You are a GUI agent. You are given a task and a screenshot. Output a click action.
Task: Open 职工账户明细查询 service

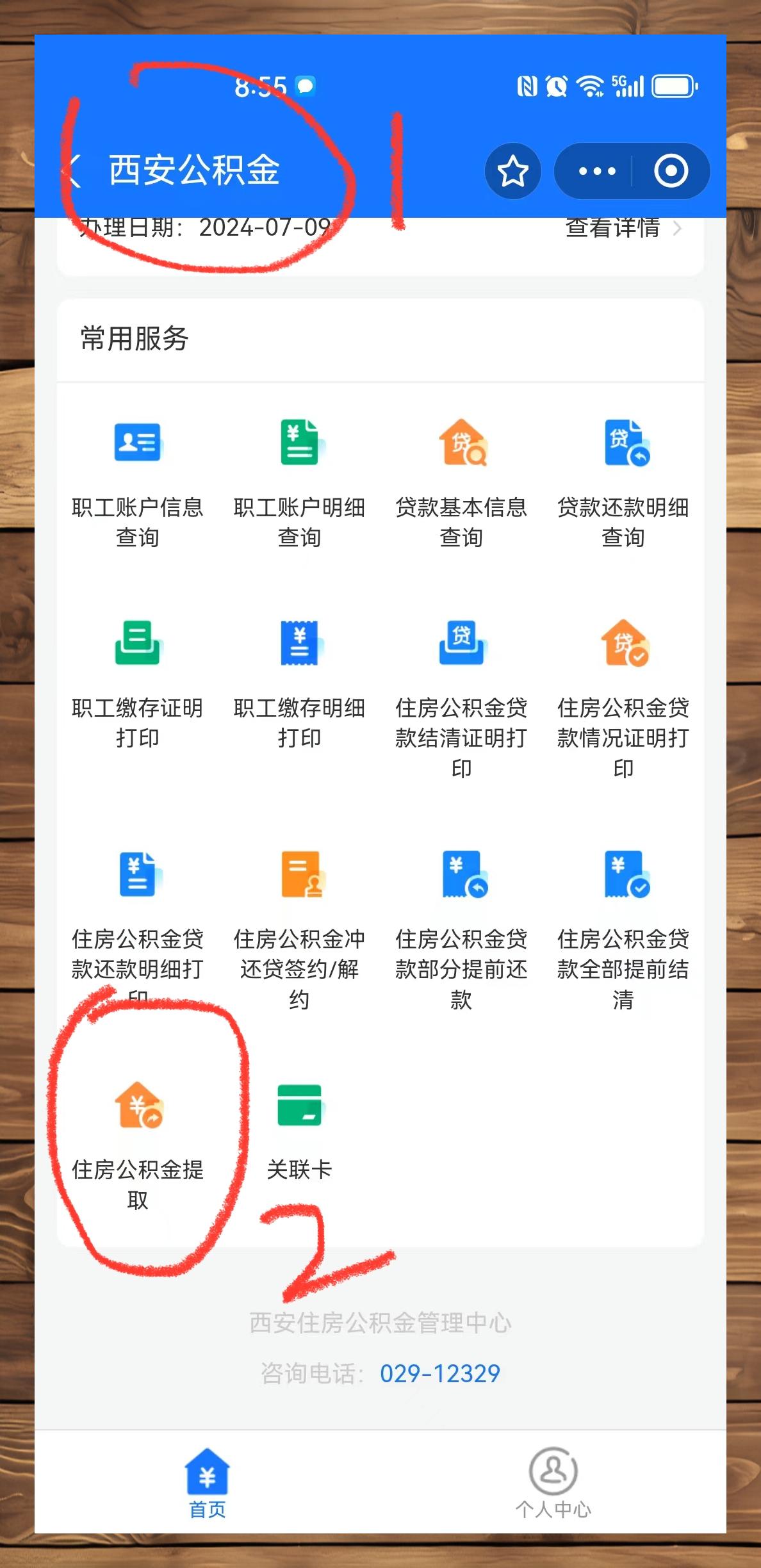299,487
